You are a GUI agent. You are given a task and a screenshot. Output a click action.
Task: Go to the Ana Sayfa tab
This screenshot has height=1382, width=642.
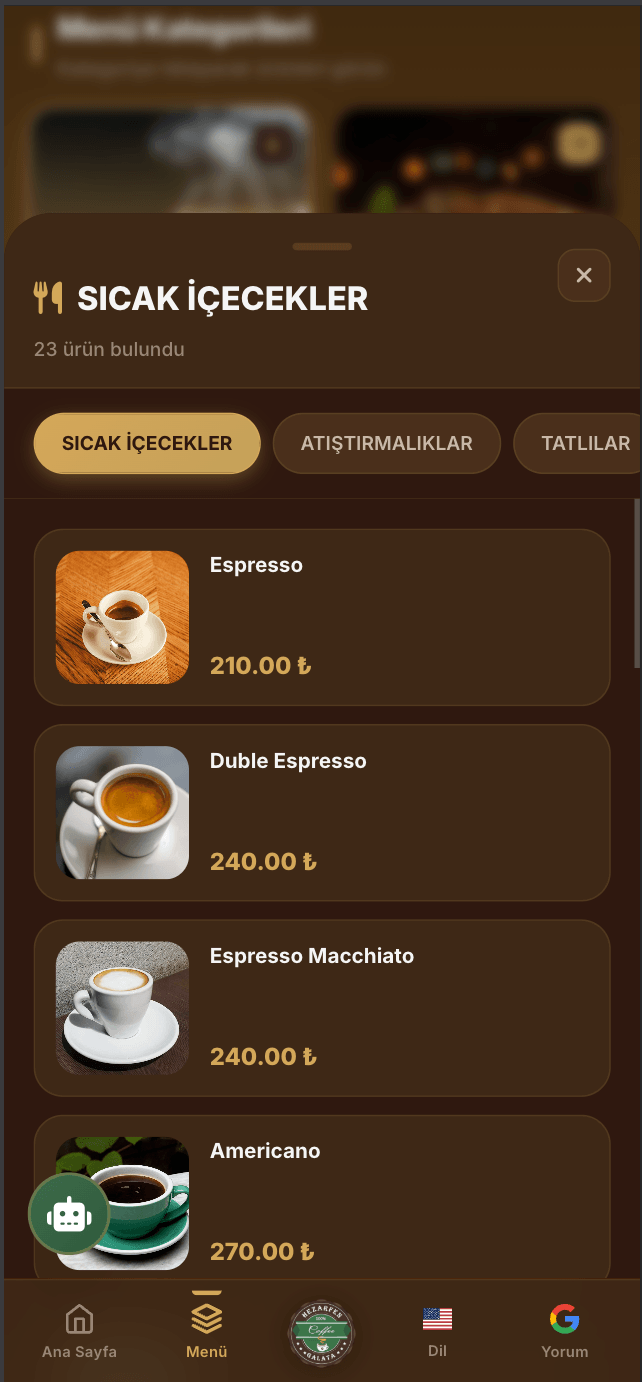coord(79,1331)
